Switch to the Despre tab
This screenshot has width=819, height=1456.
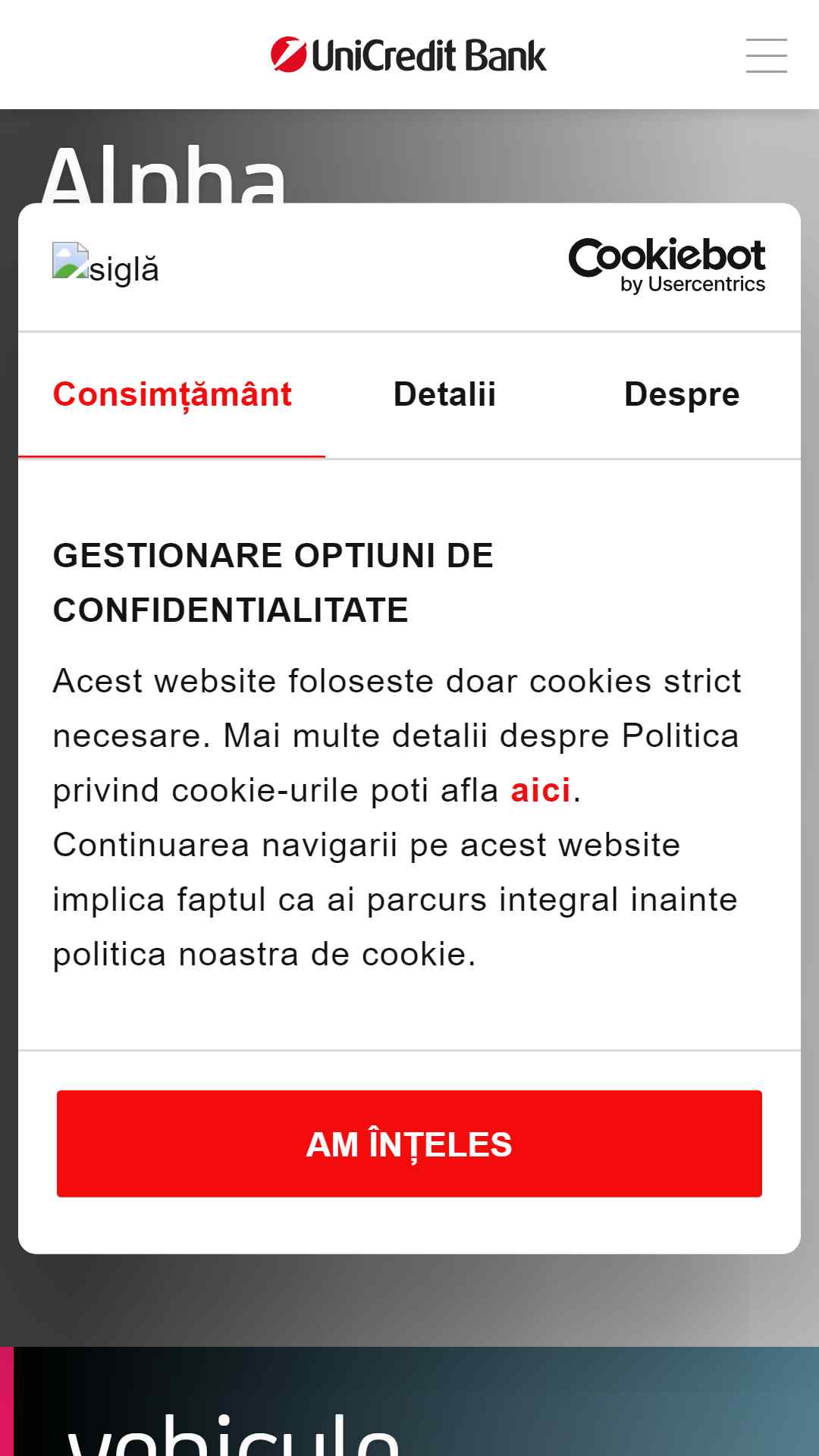click(682, 394)
